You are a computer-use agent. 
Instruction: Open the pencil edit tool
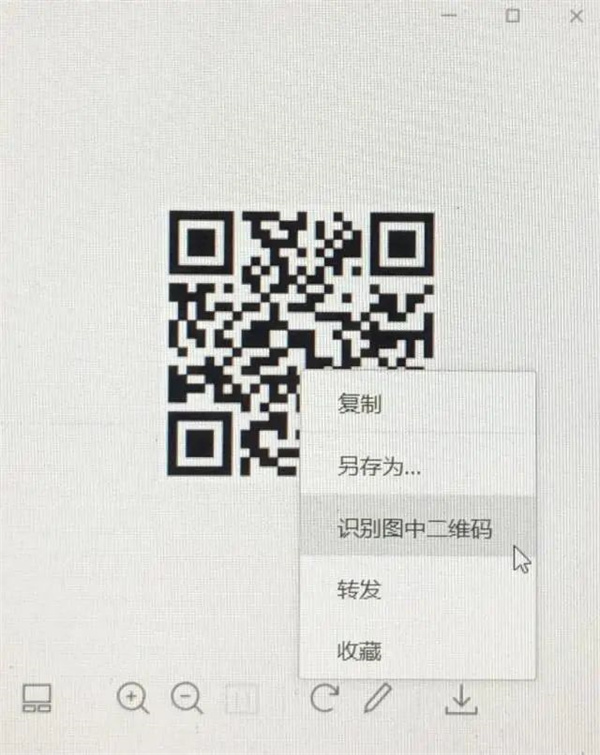(377, 698)
